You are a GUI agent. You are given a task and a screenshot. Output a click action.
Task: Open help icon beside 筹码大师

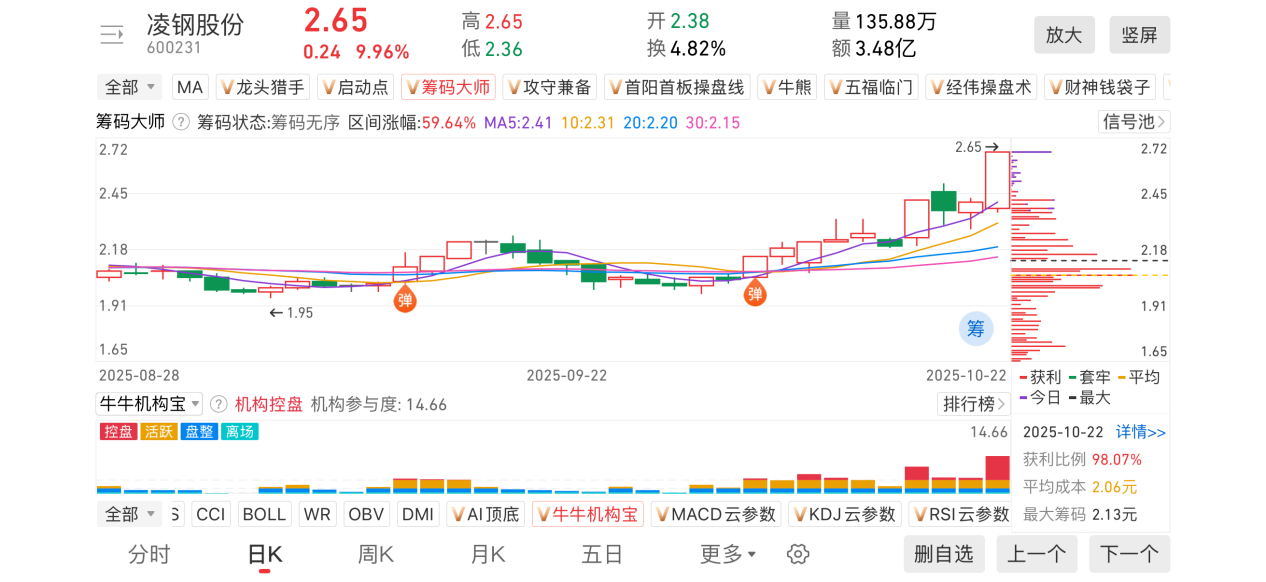[181, 122]
